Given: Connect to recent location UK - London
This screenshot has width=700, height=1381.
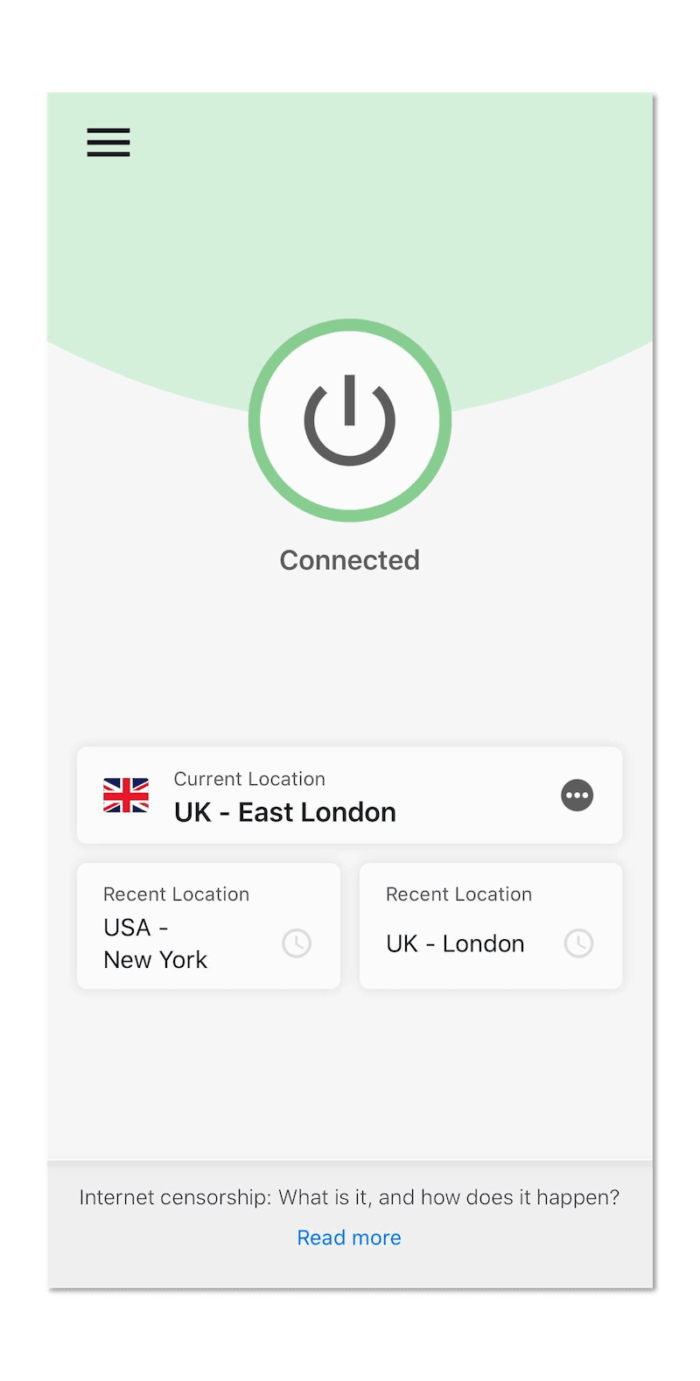Looking at the screenshot, I should click(491, 926).
